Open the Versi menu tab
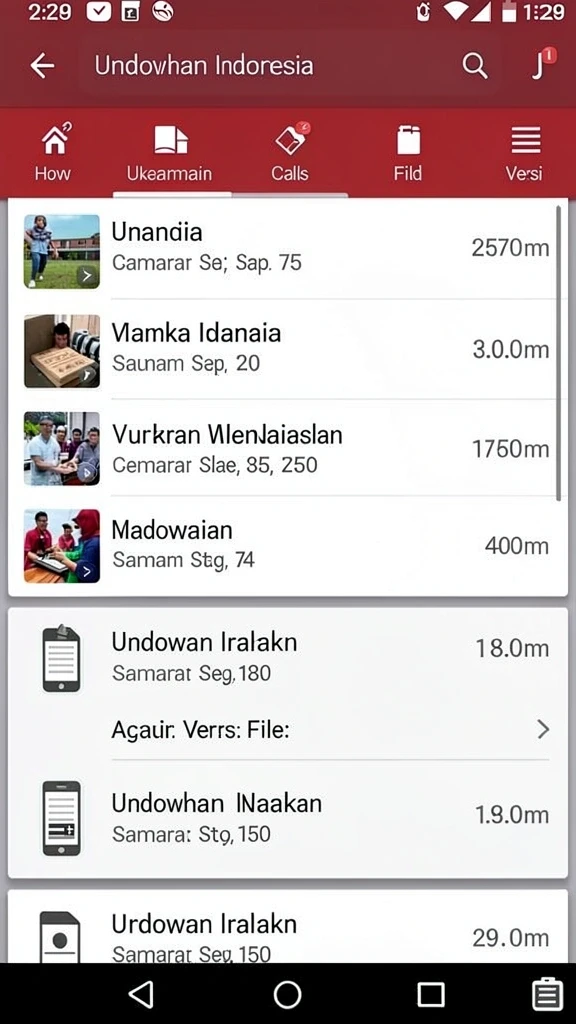576x1024 pixels. (524, 154)
